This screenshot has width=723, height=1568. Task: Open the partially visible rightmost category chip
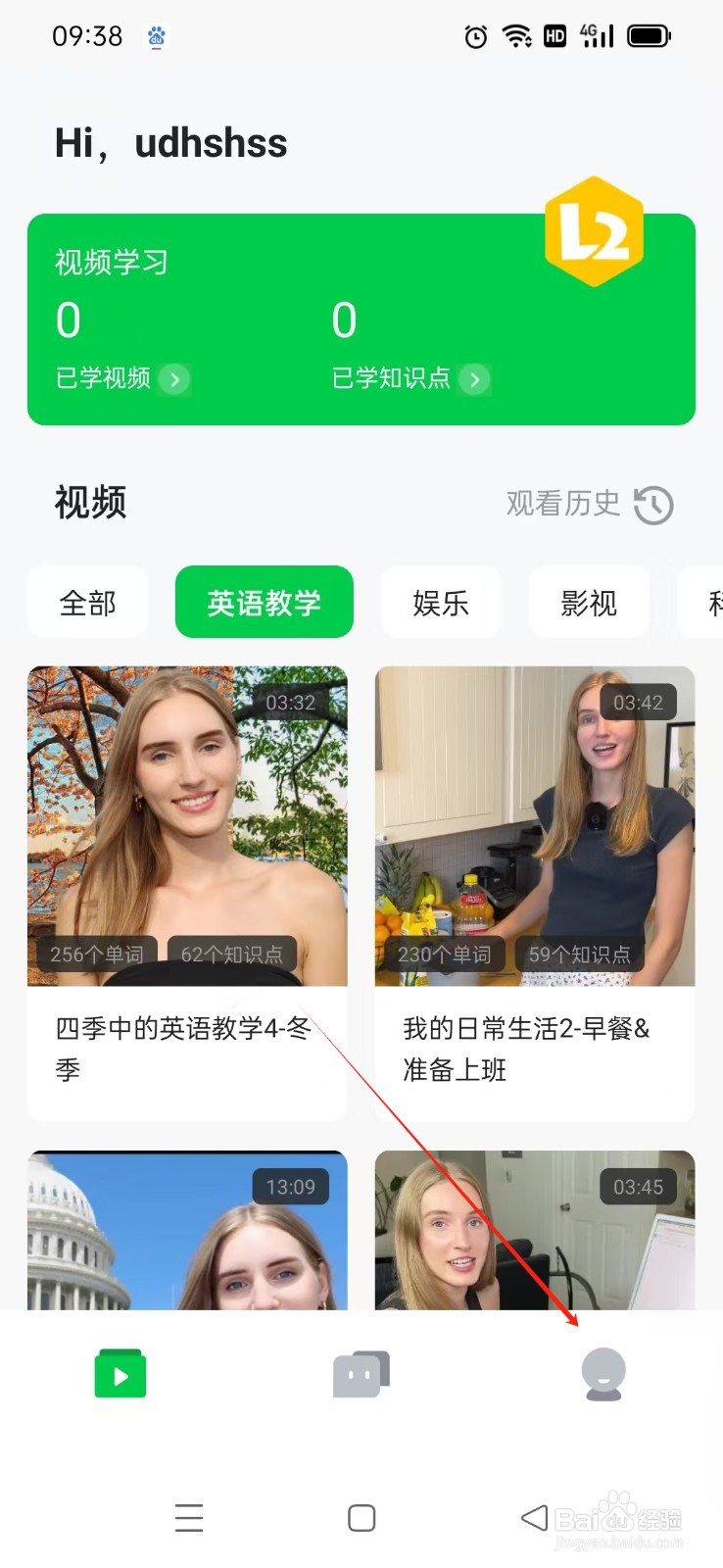tap(710, 602)
